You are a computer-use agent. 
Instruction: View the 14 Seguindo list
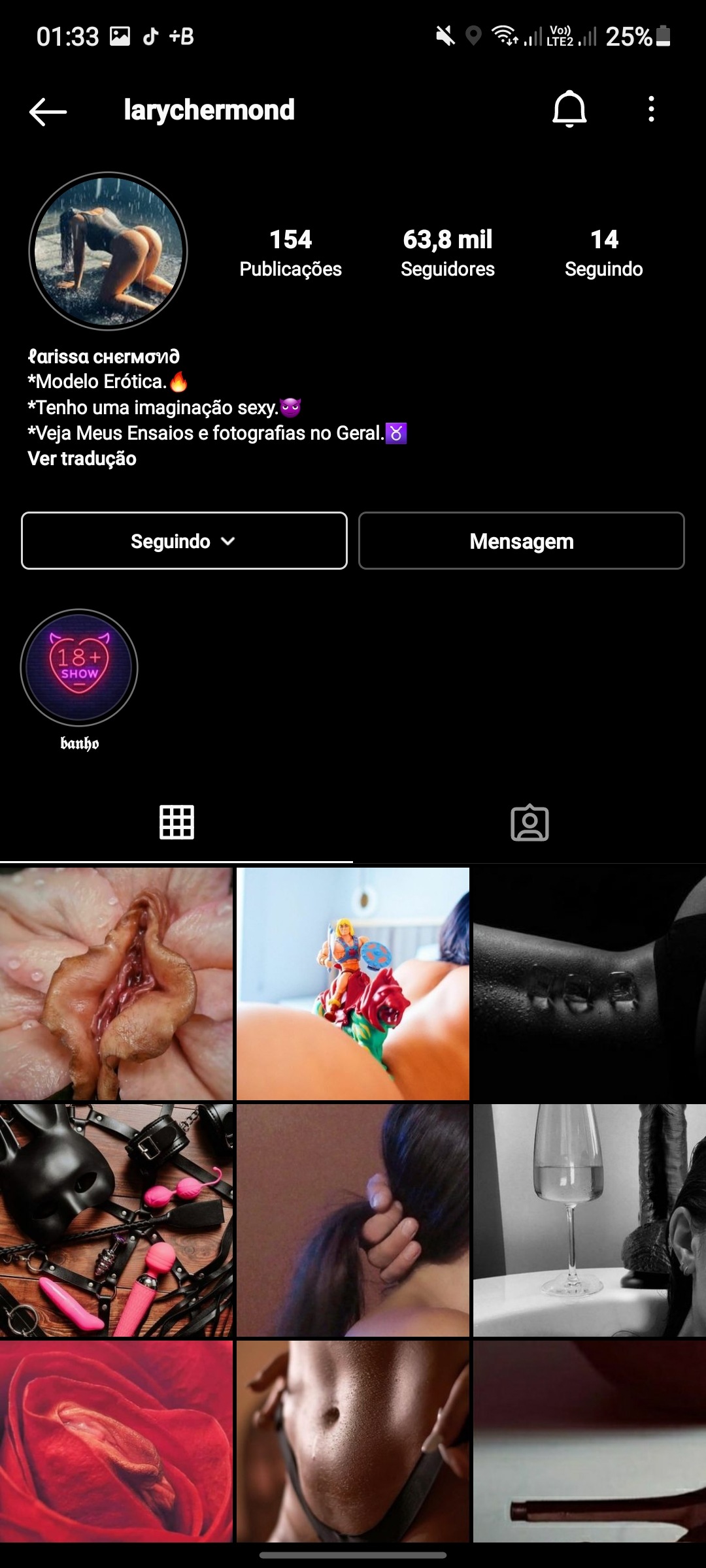tap(603, 253)
